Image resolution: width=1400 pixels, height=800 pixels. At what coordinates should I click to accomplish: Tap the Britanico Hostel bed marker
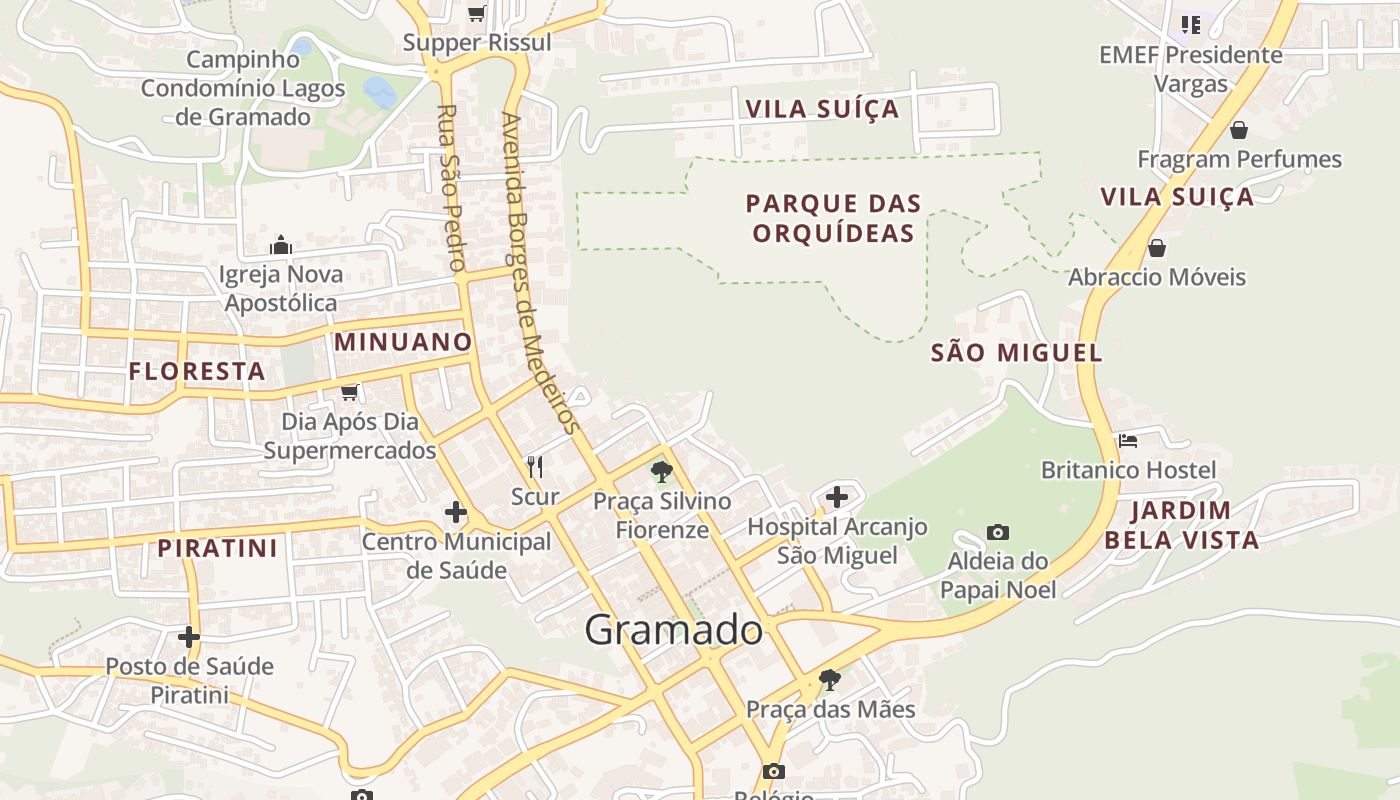tap(1128, 440)
